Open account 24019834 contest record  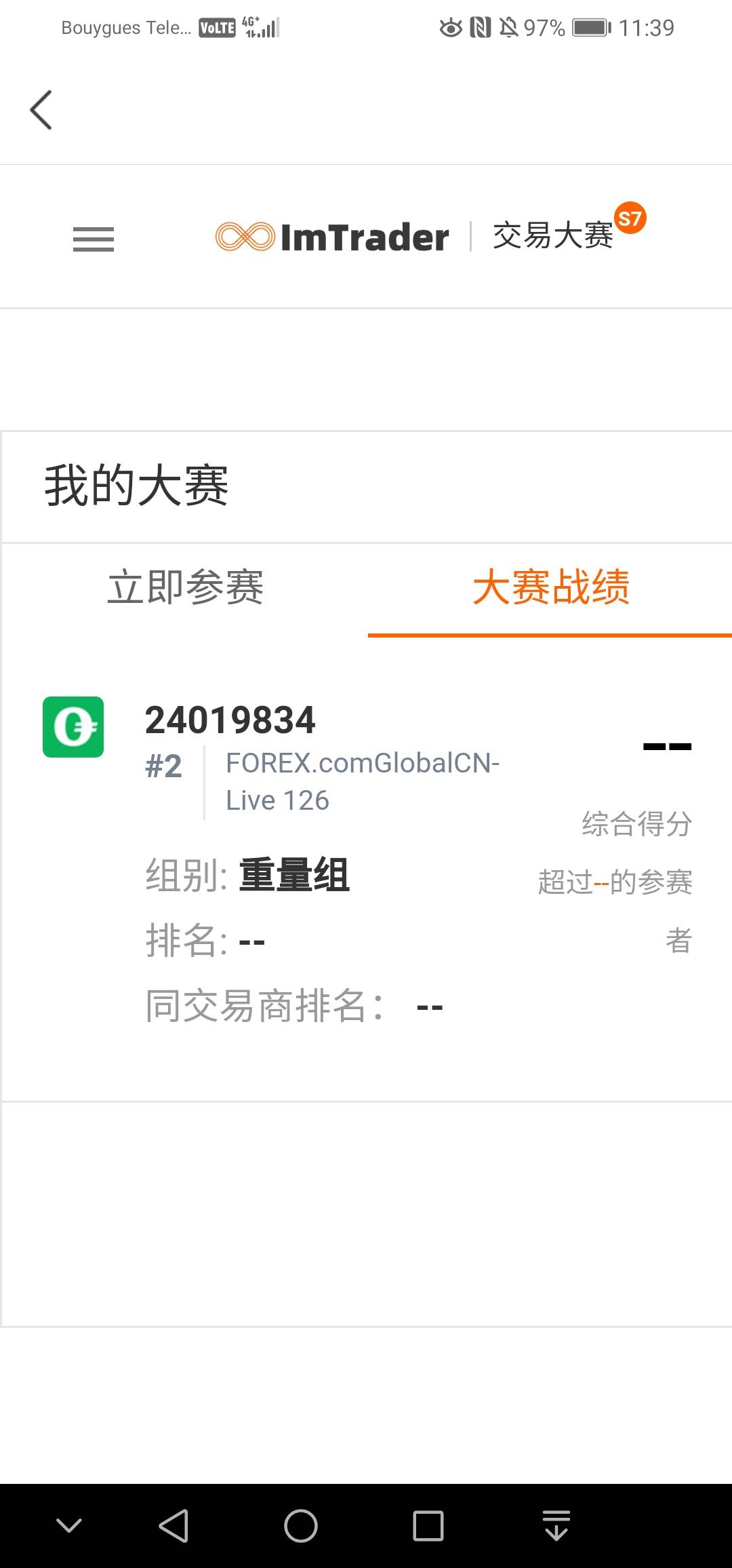tap(230, 720)
